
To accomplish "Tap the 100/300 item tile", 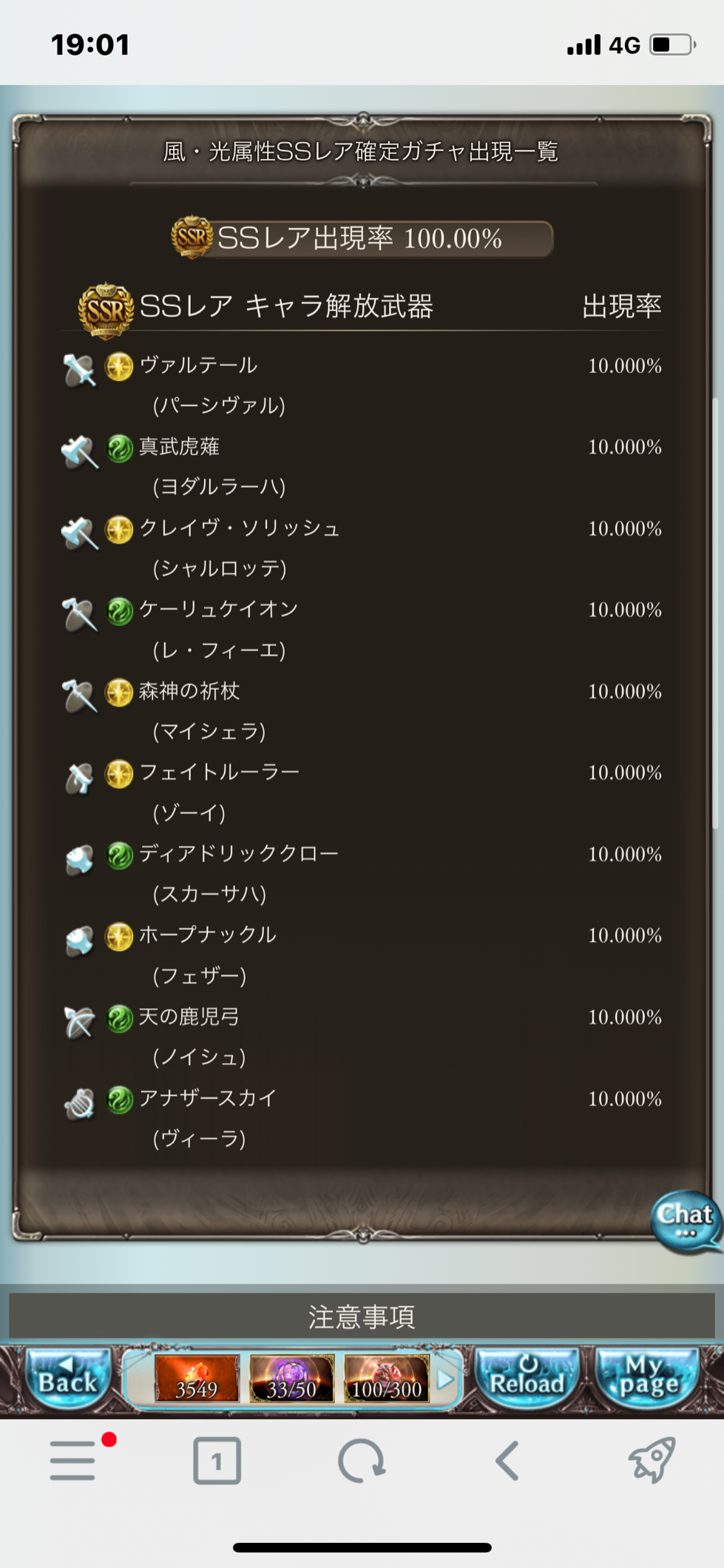I will (x=386, y=1379).
